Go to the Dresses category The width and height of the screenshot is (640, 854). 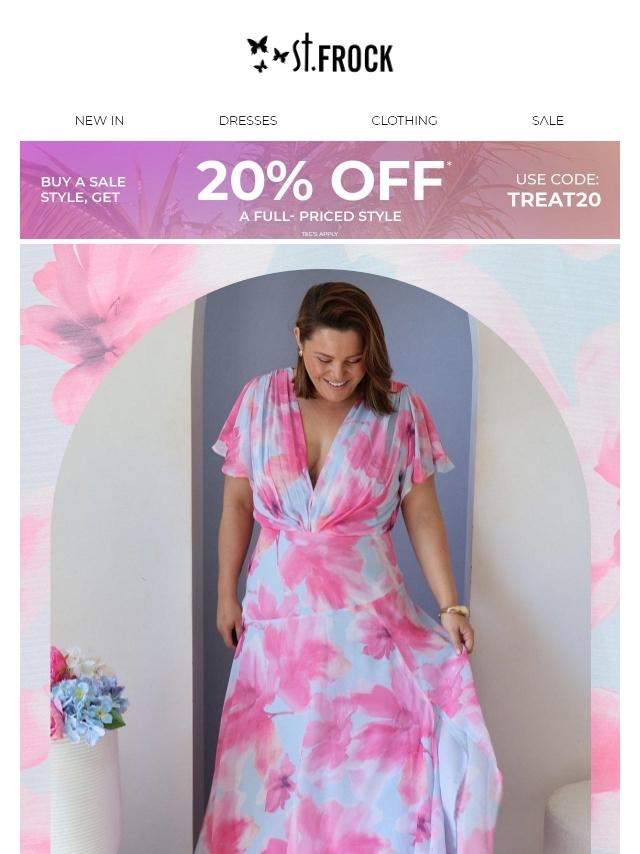[x=248, y=120]
